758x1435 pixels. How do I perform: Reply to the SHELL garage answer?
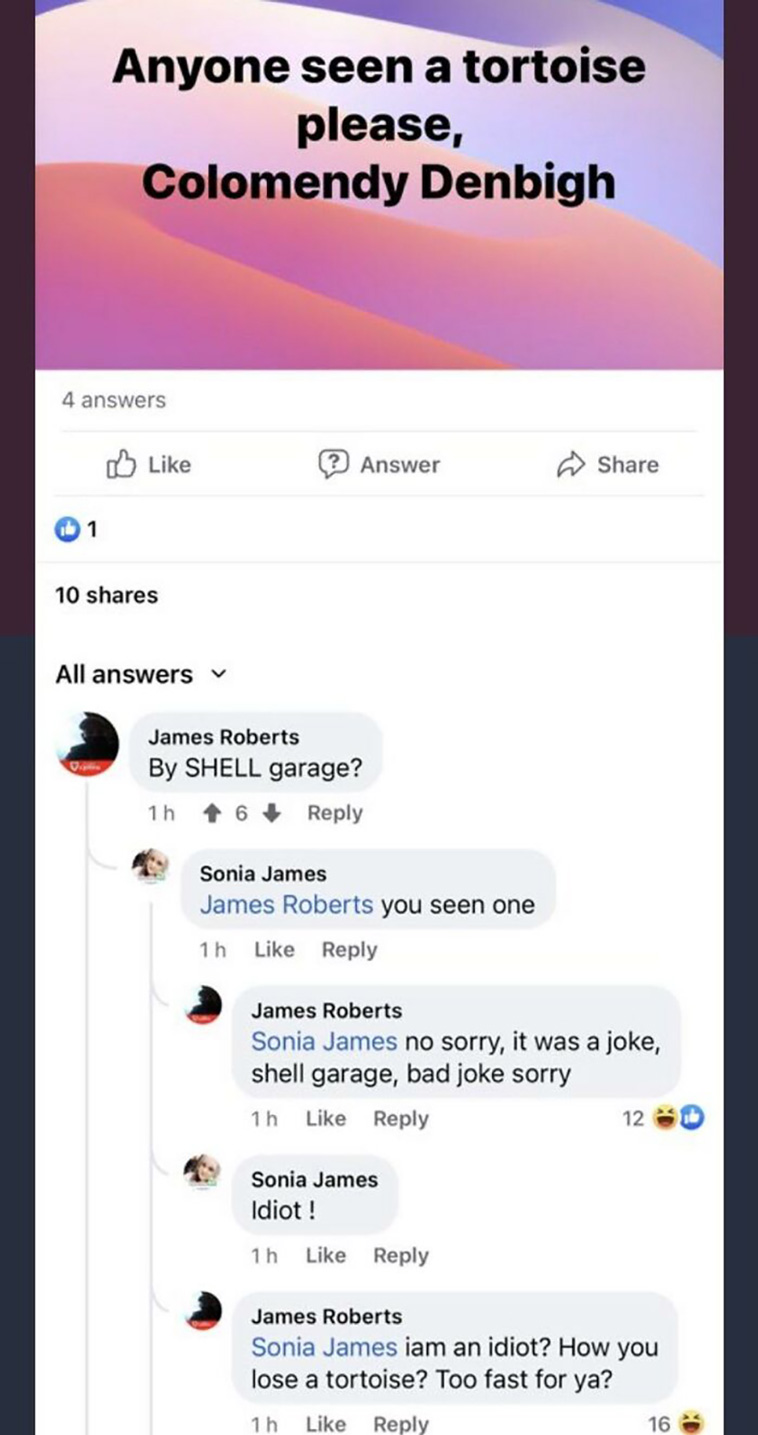pos(335,813)
